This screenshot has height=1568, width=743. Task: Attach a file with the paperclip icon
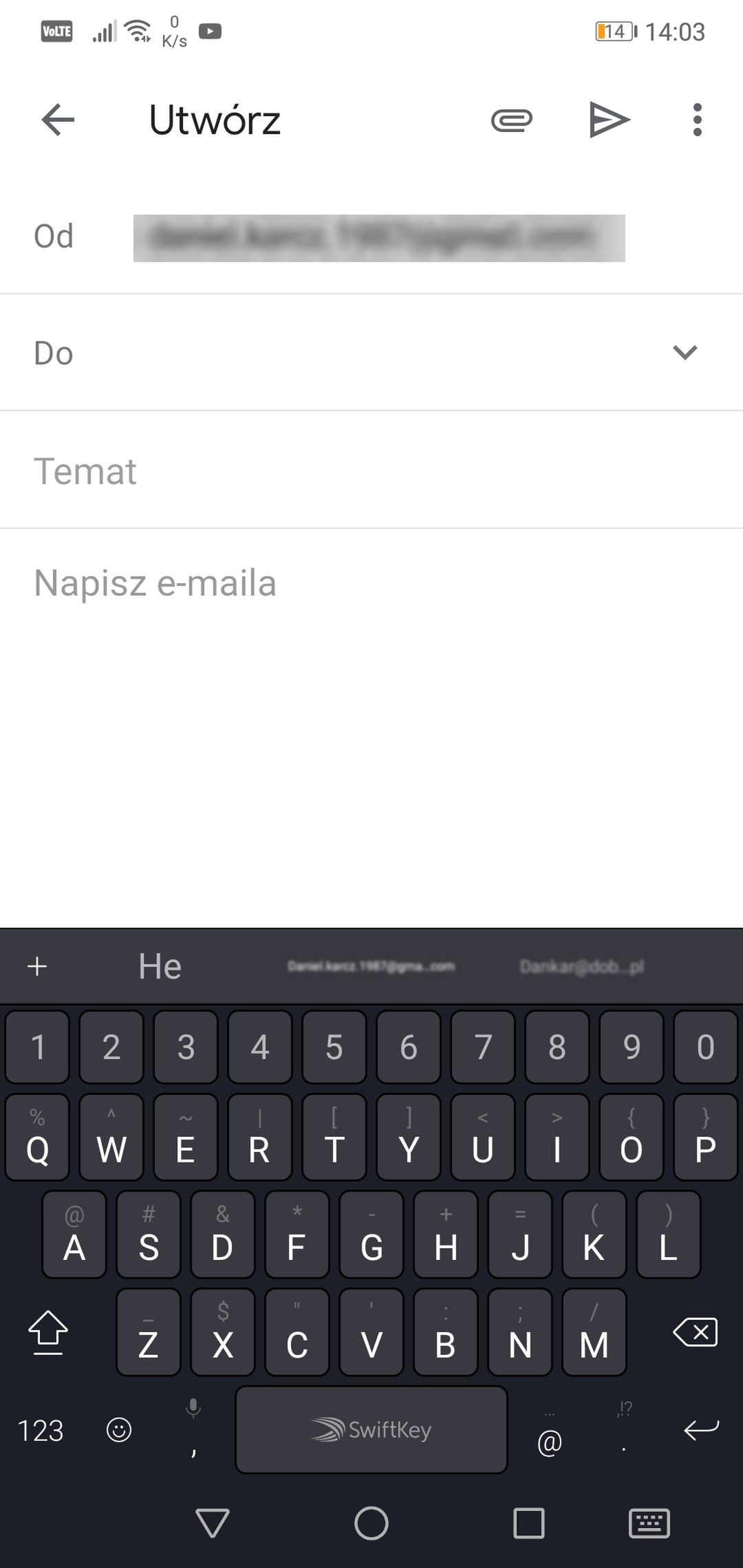point(511,120)
